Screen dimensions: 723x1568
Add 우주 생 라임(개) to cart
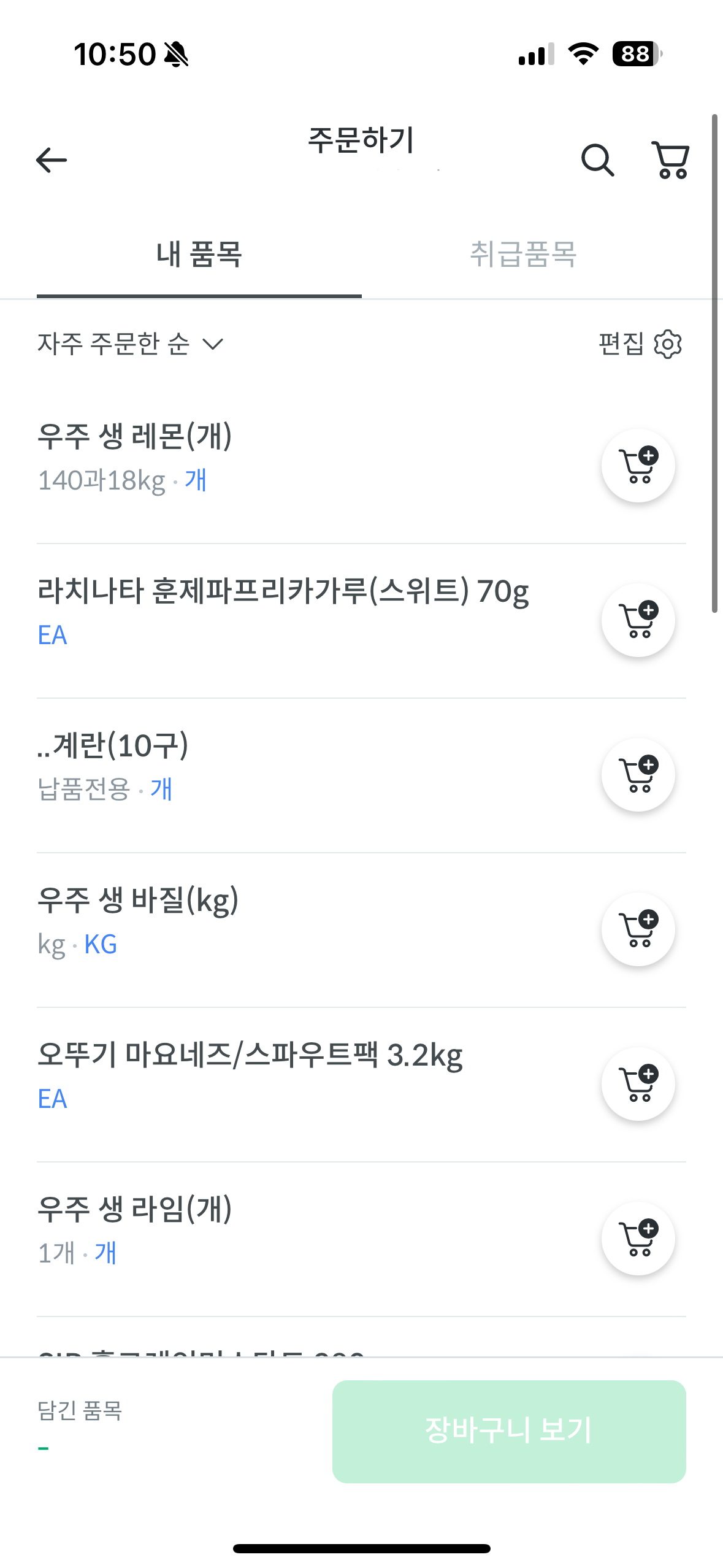click(638, 1239)
